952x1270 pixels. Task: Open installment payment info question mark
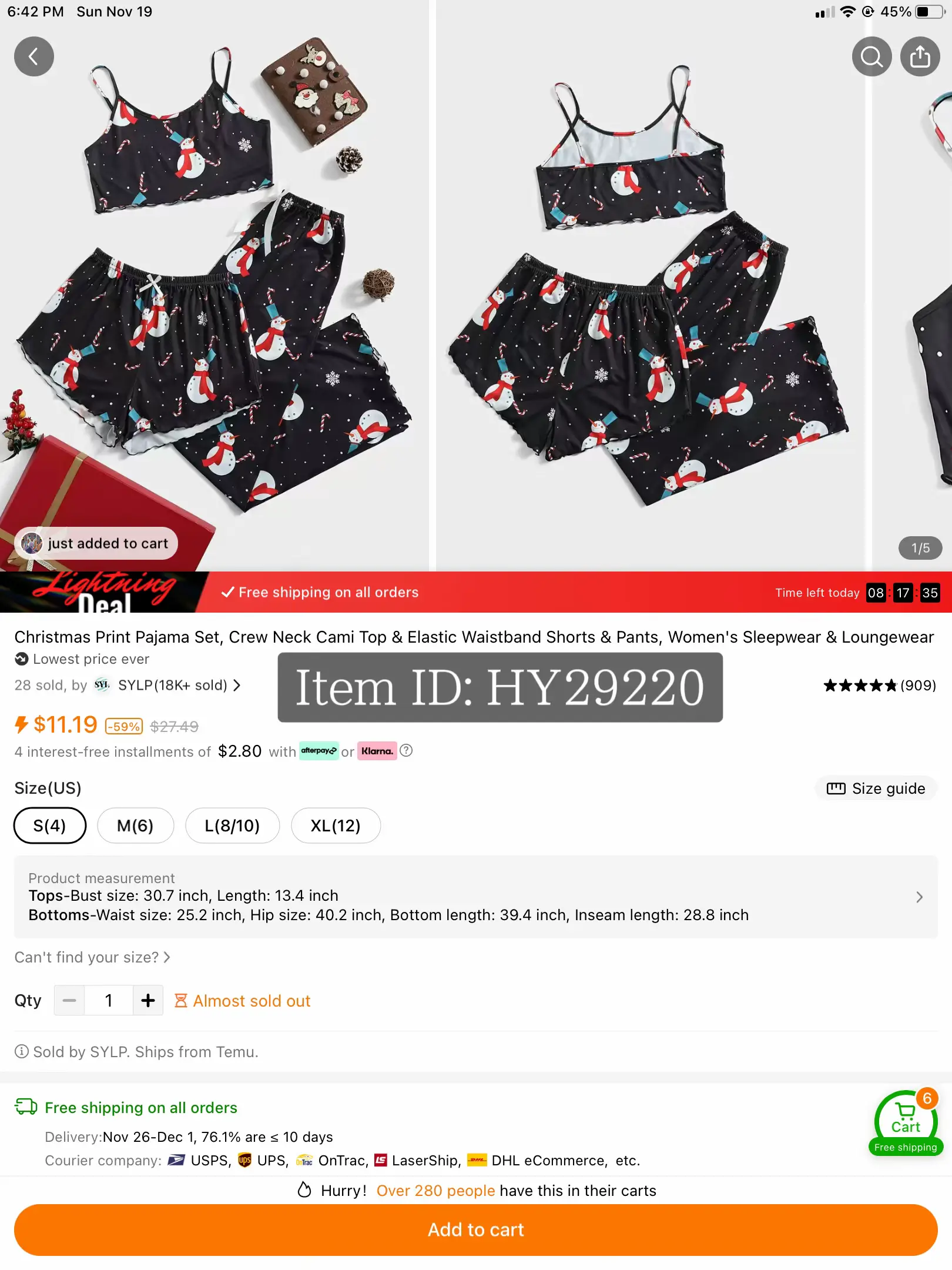pyautogui.click(x=406, y=750)
